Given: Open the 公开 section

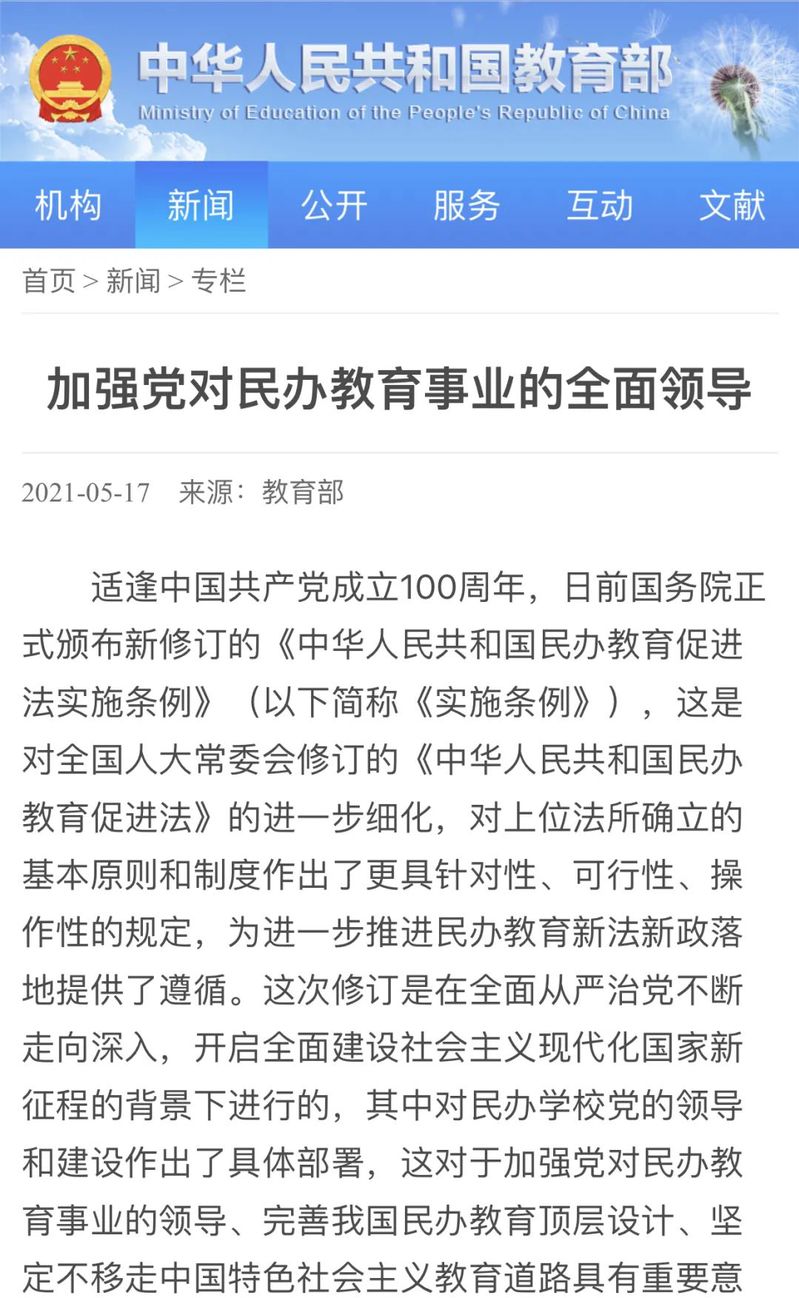Looking at the screenshot, I should [334, 205].
